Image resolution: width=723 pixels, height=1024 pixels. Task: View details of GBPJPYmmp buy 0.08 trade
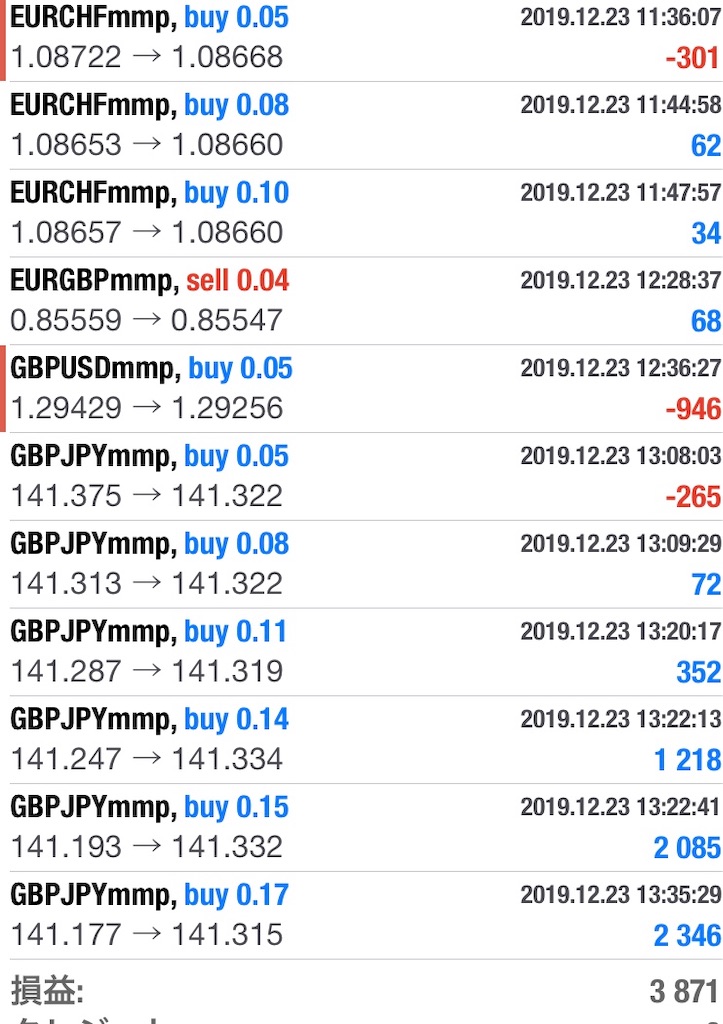coord(361,564)
